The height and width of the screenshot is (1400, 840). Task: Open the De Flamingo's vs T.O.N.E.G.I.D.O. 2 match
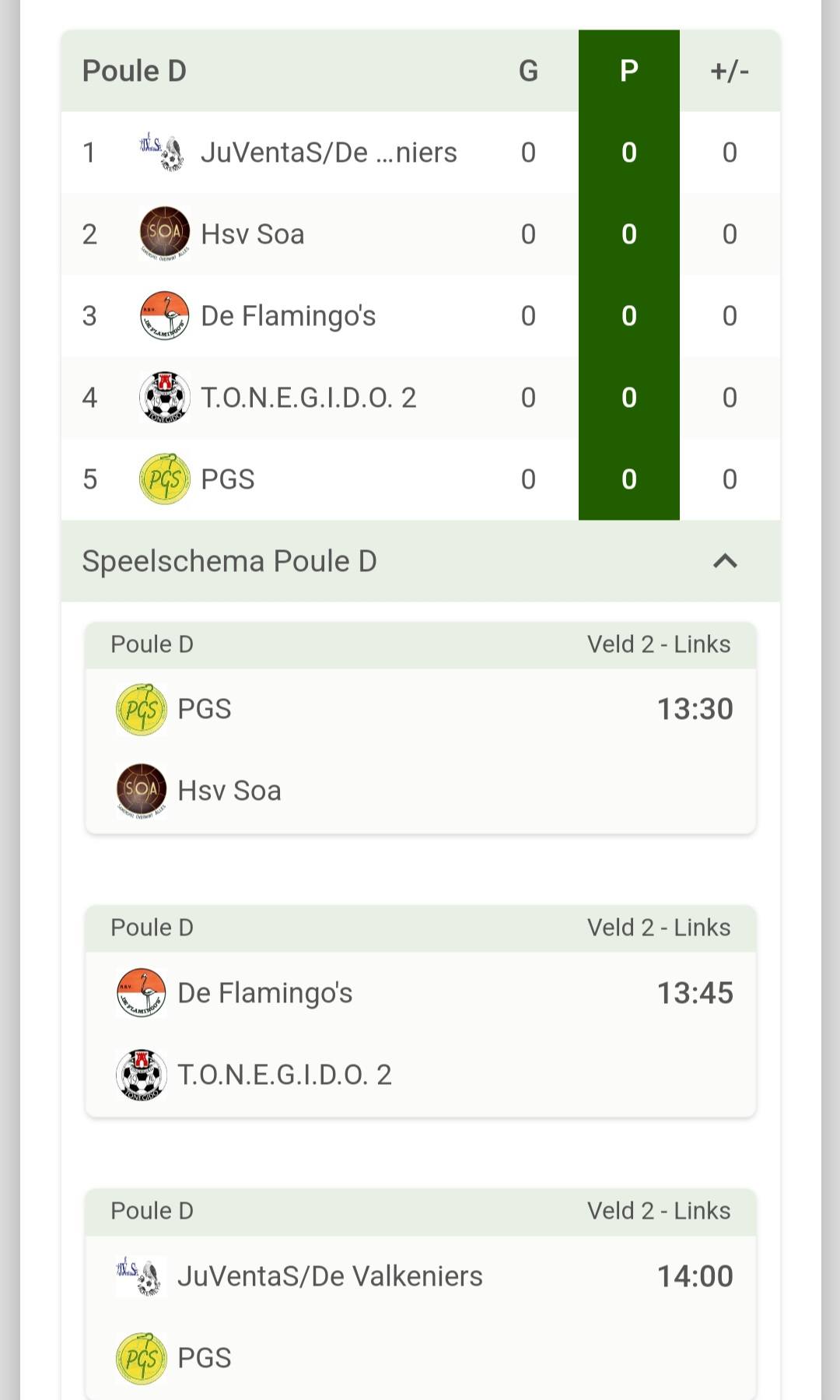420,1033
